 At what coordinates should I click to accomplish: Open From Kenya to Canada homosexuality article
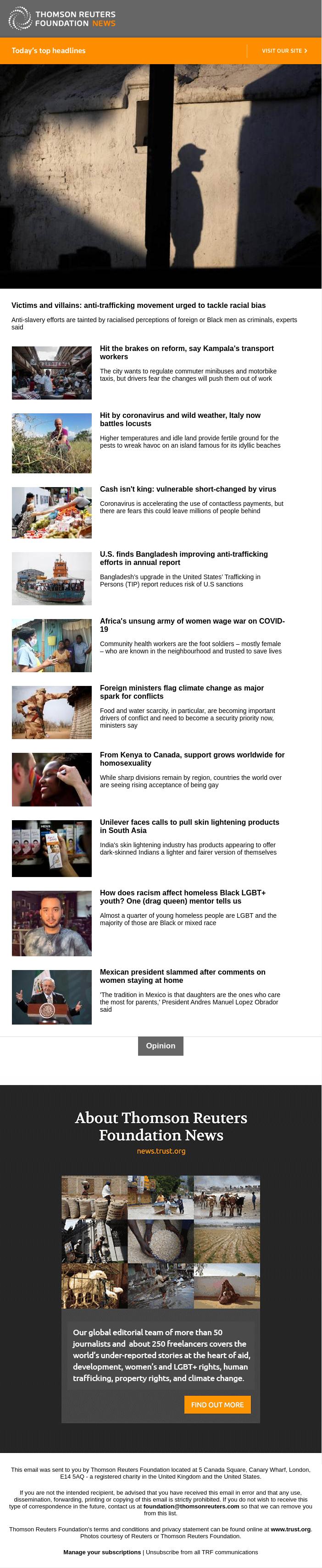click(x=192, y=759)
